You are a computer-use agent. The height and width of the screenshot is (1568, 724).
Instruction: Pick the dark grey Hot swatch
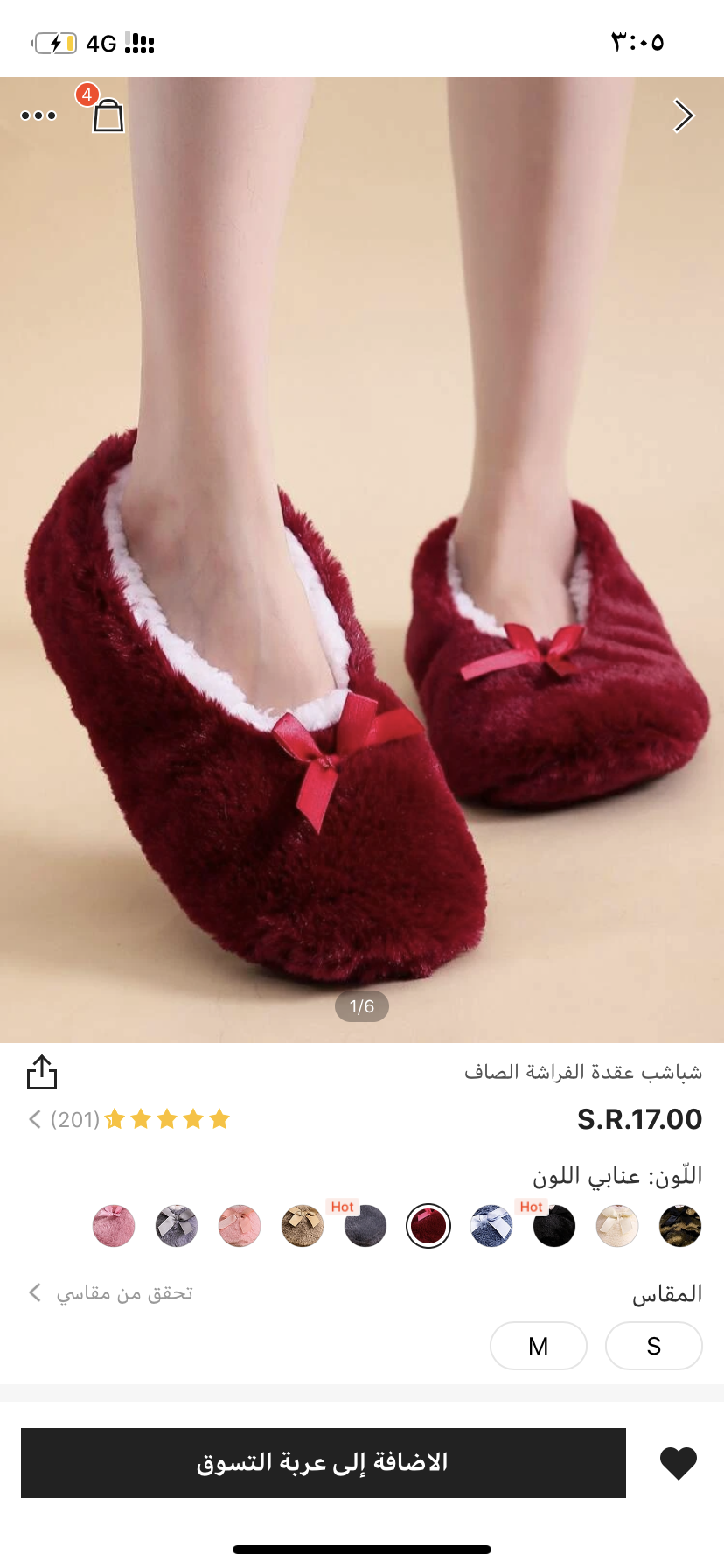365,1225
